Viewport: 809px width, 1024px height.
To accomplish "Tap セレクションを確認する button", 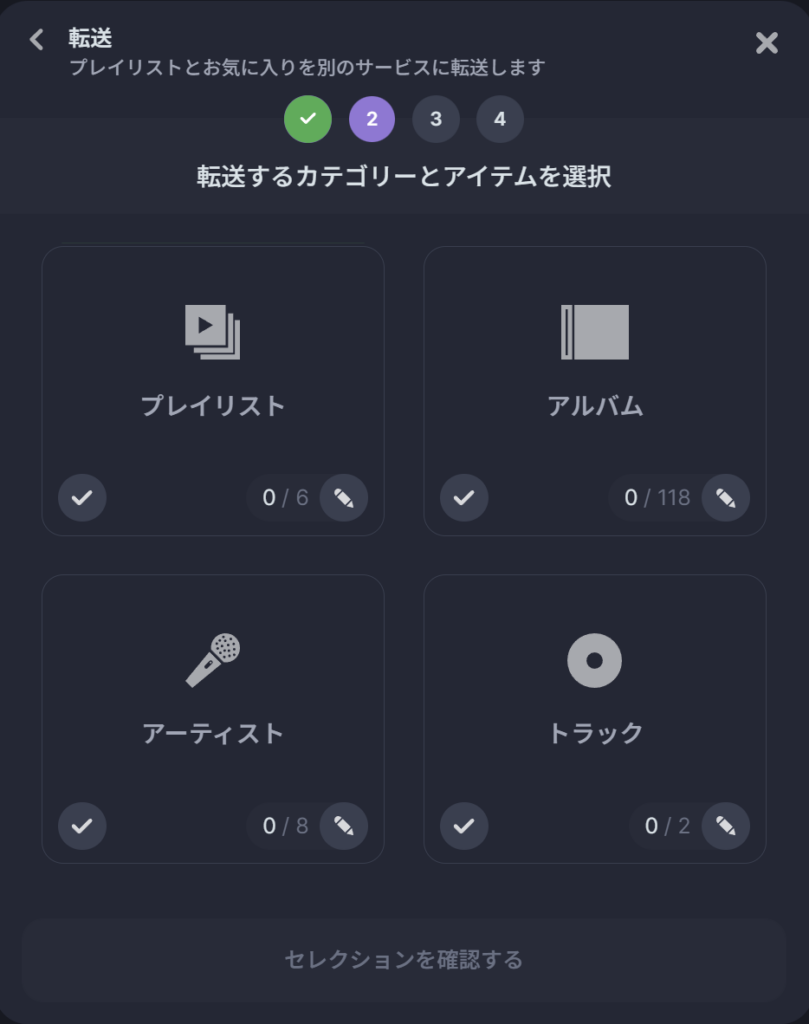I will click(x=404, y=960).
